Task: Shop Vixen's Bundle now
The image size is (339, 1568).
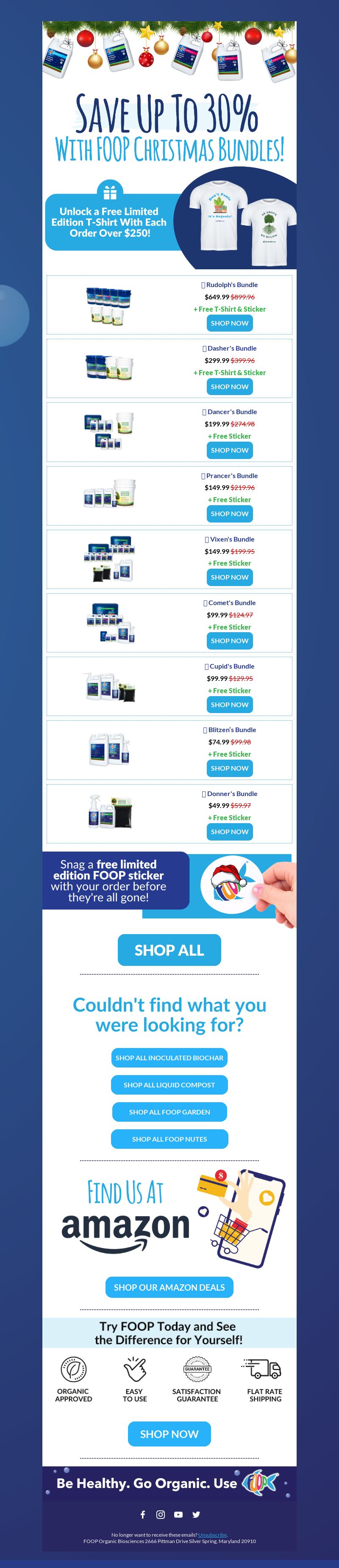Action: point(229,577)
